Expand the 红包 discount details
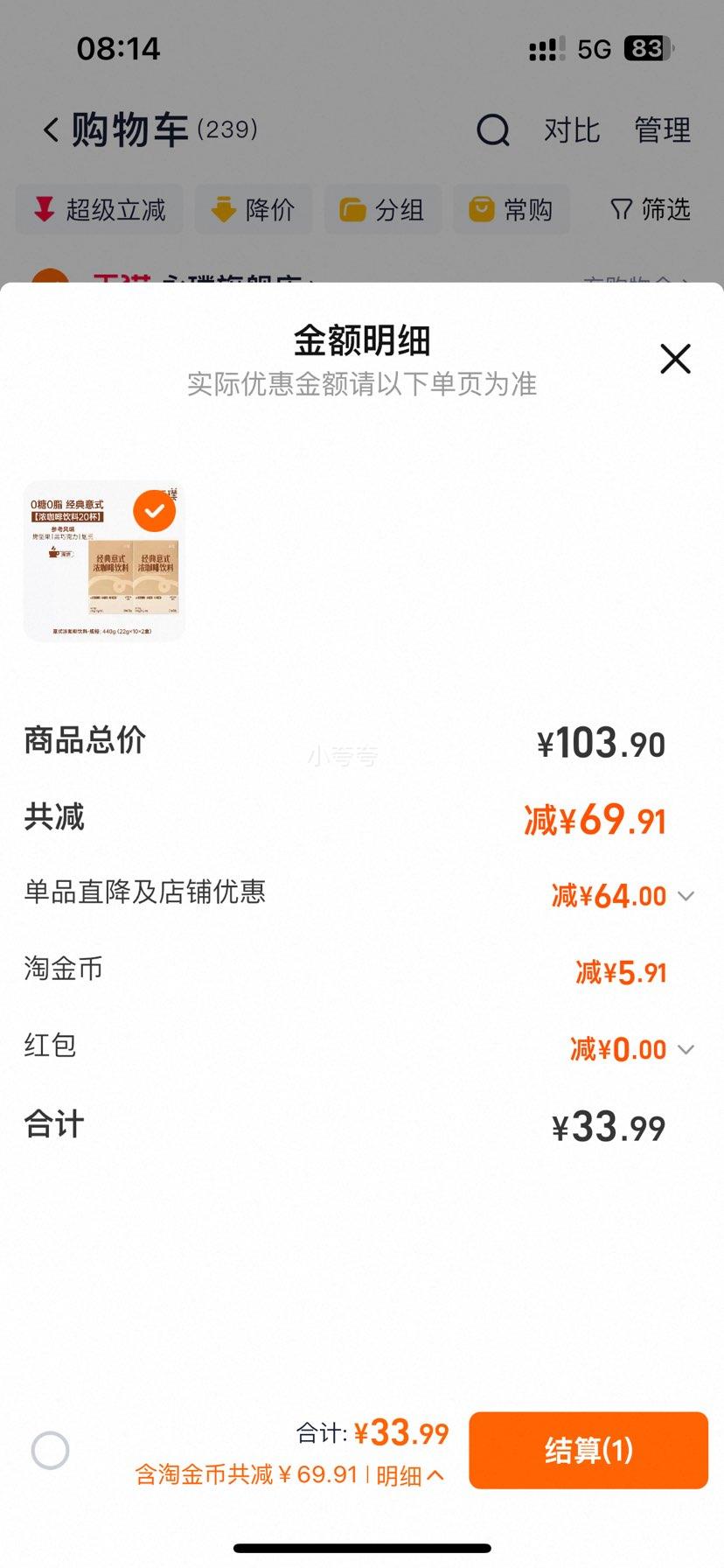Screen dimensions: 724x1568 pos(686,1049)
